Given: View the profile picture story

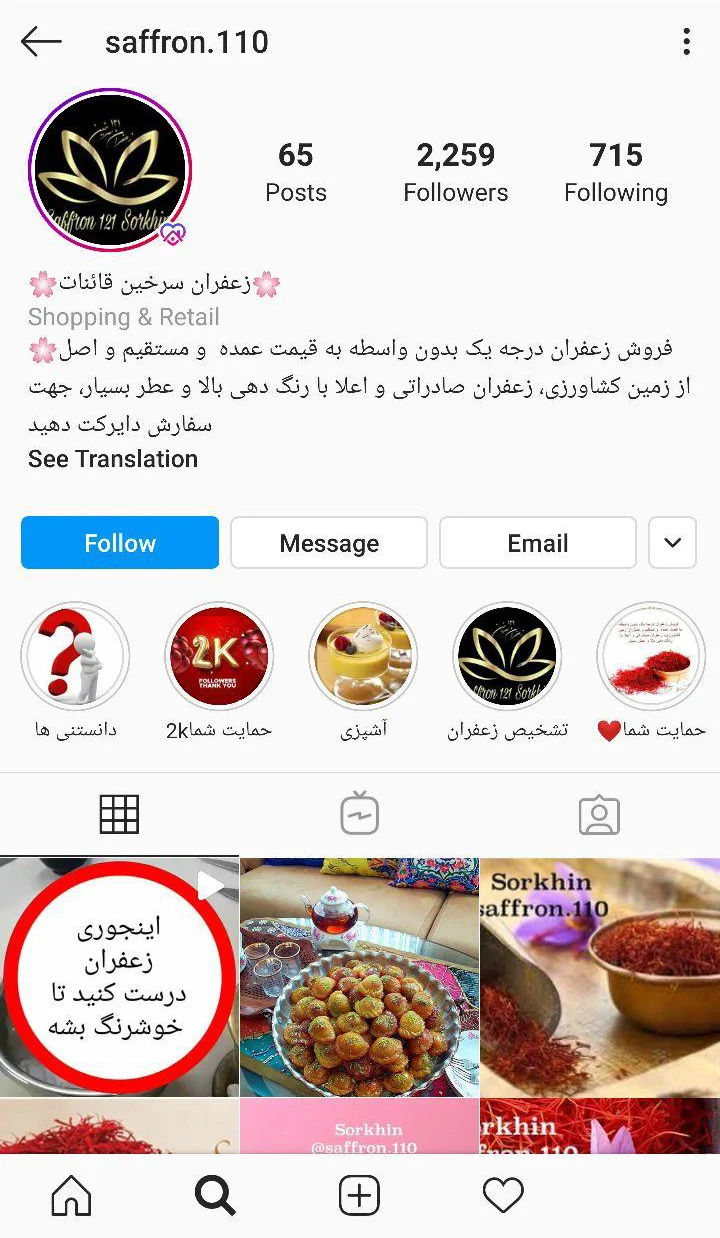Looking at the screenshot, I should point(110,170).
